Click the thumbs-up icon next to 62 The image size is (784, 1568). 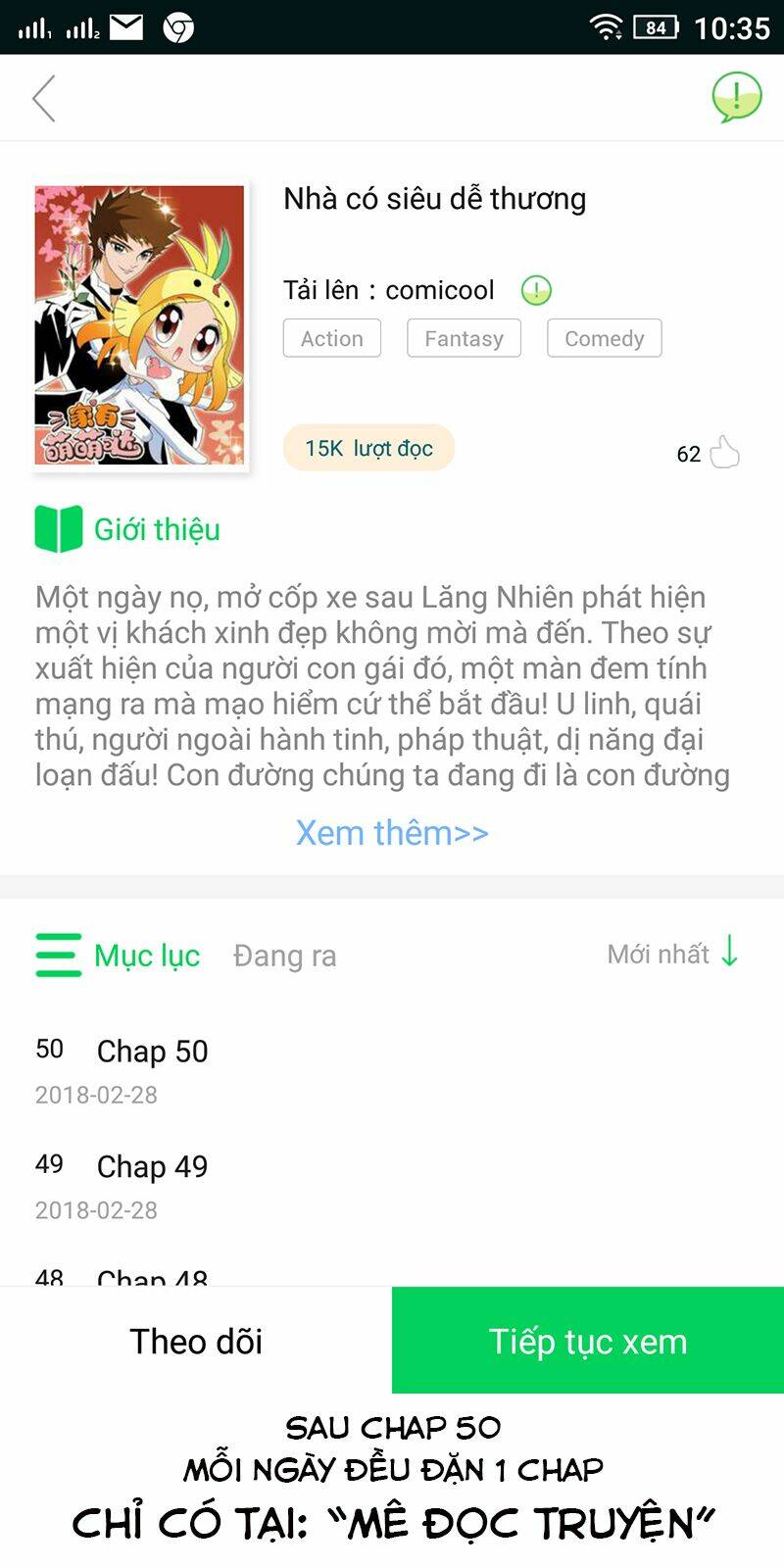click(x=725, y=453)
